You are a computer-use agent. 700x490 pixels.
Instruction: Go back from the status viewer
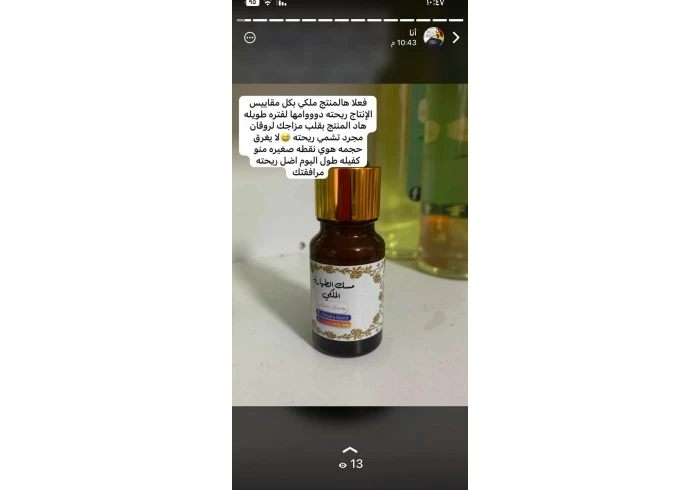coord(456,38)
